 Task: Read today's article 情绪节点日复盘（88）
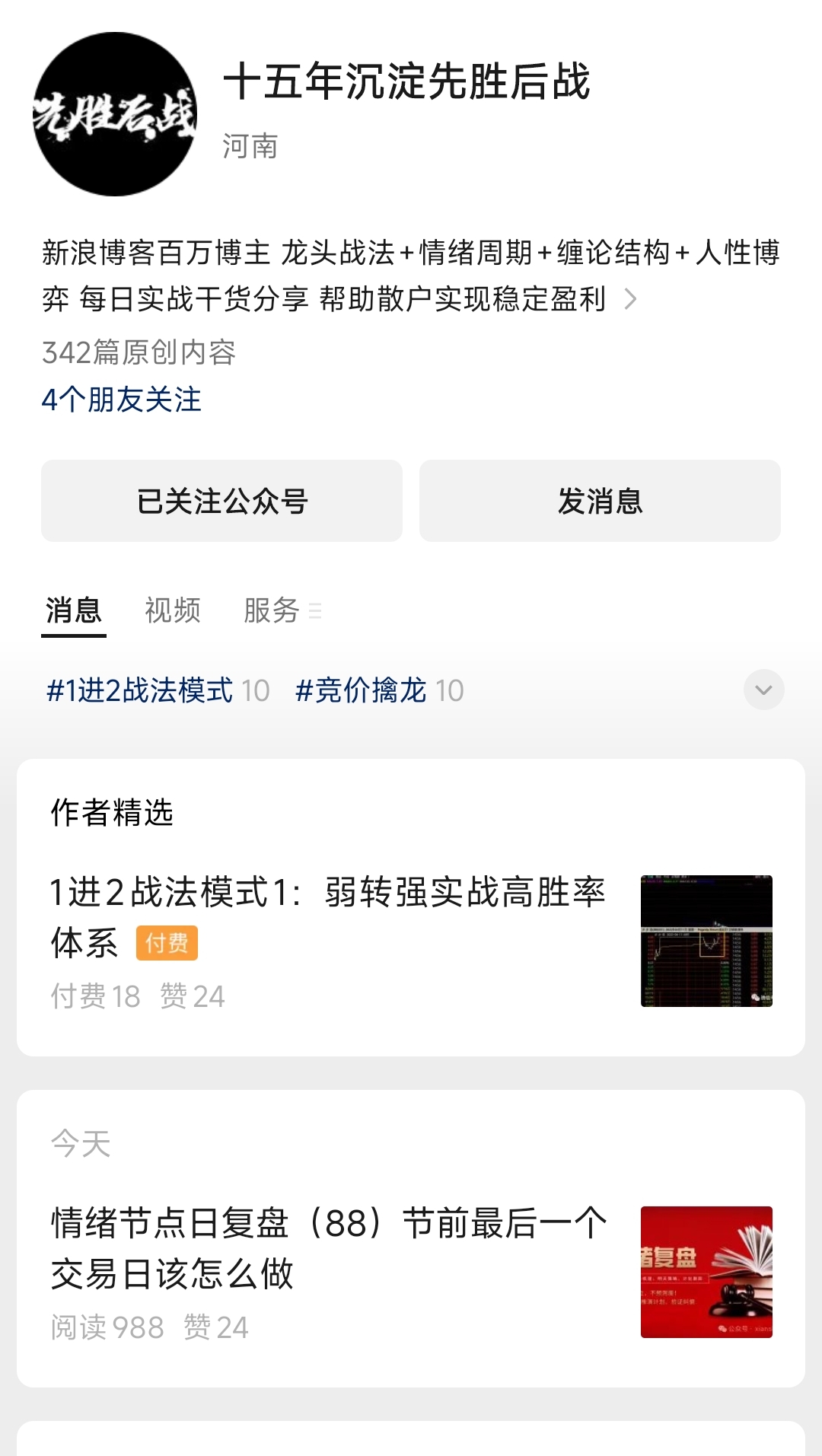click(327, 1248)
